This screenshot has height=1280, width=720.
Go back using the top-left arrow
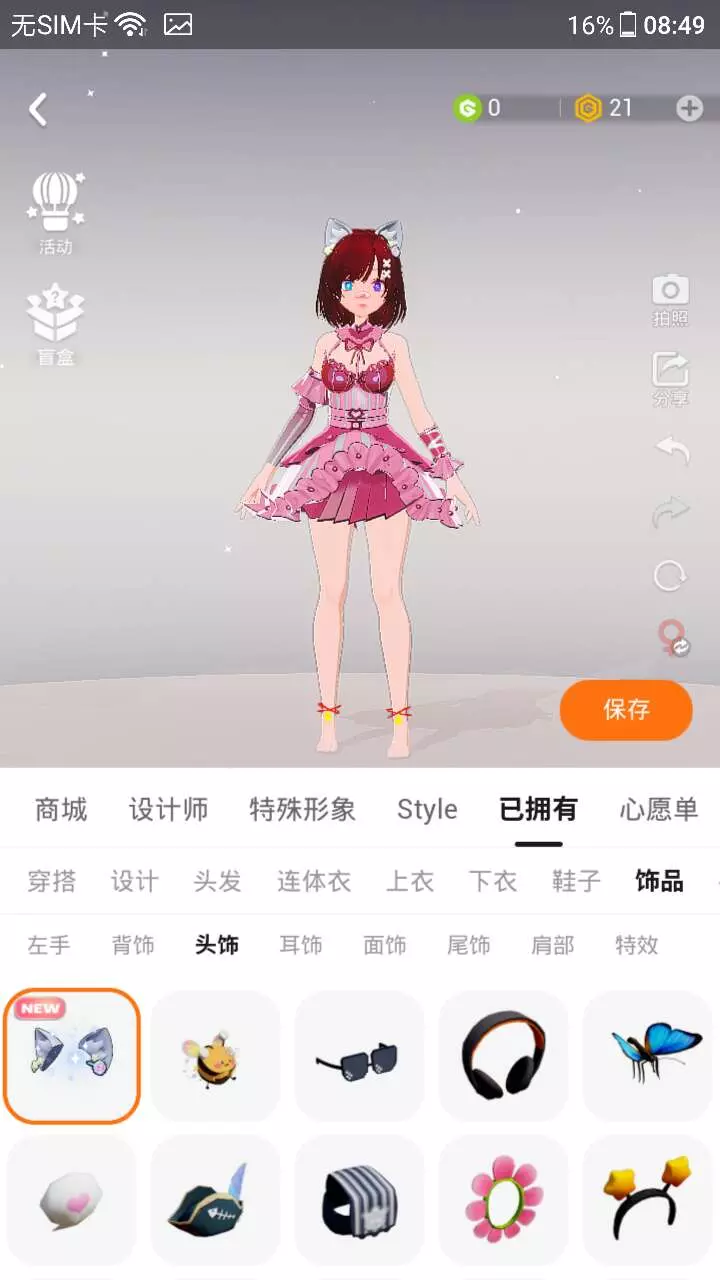38,109
